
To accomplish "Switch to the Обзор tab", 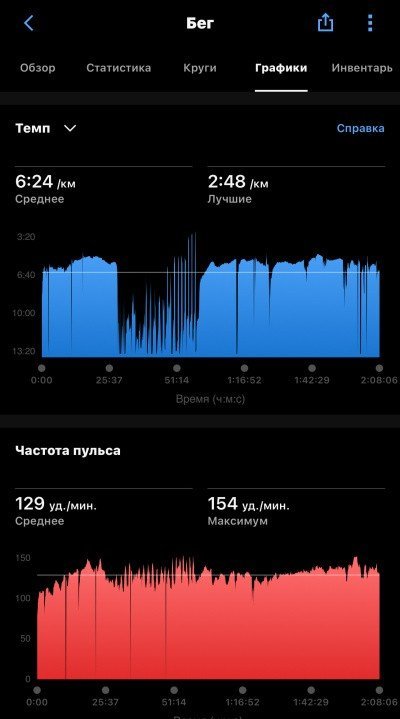I will (x=38, y=68).
